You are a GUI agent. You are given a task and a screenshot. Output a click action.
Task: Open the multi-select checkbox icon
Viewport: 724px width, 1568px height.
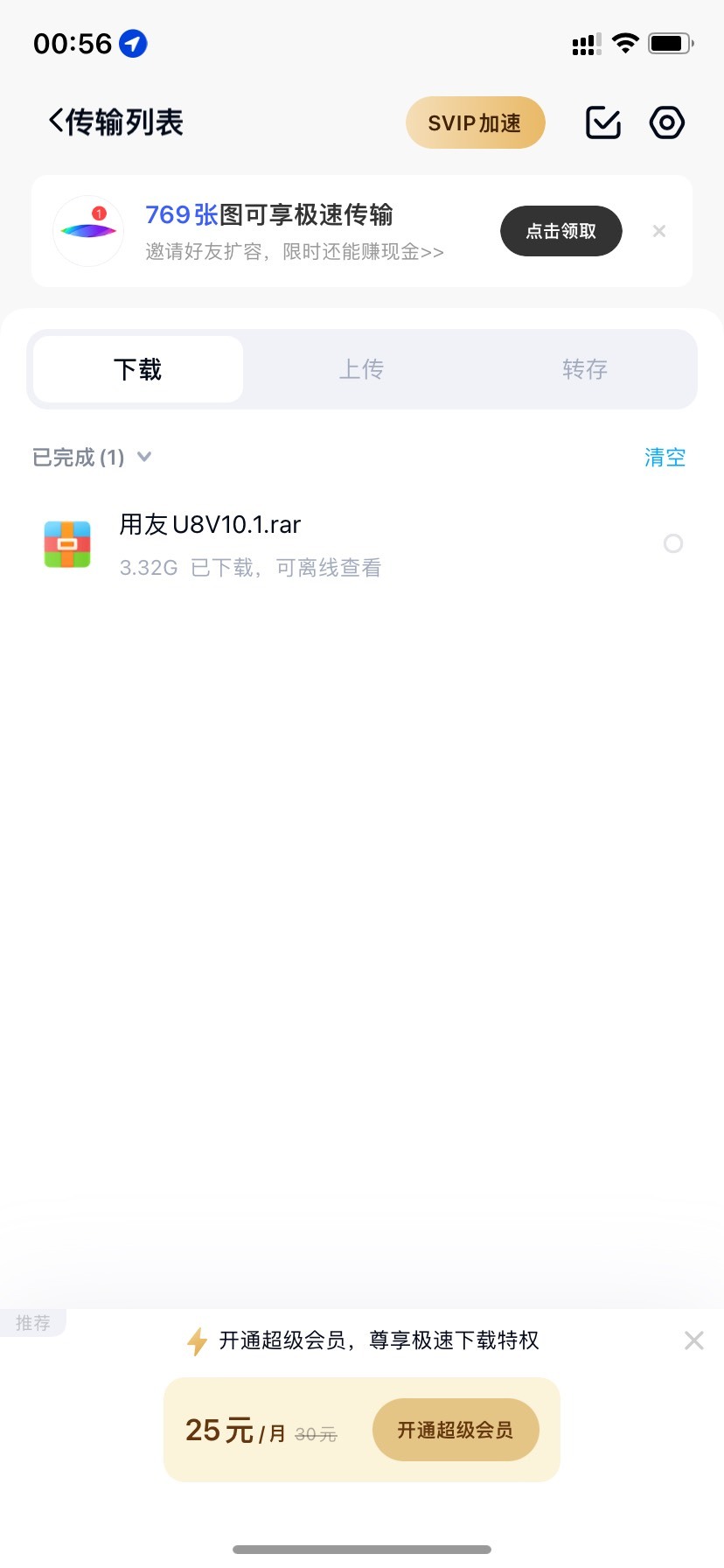(603, 122)
